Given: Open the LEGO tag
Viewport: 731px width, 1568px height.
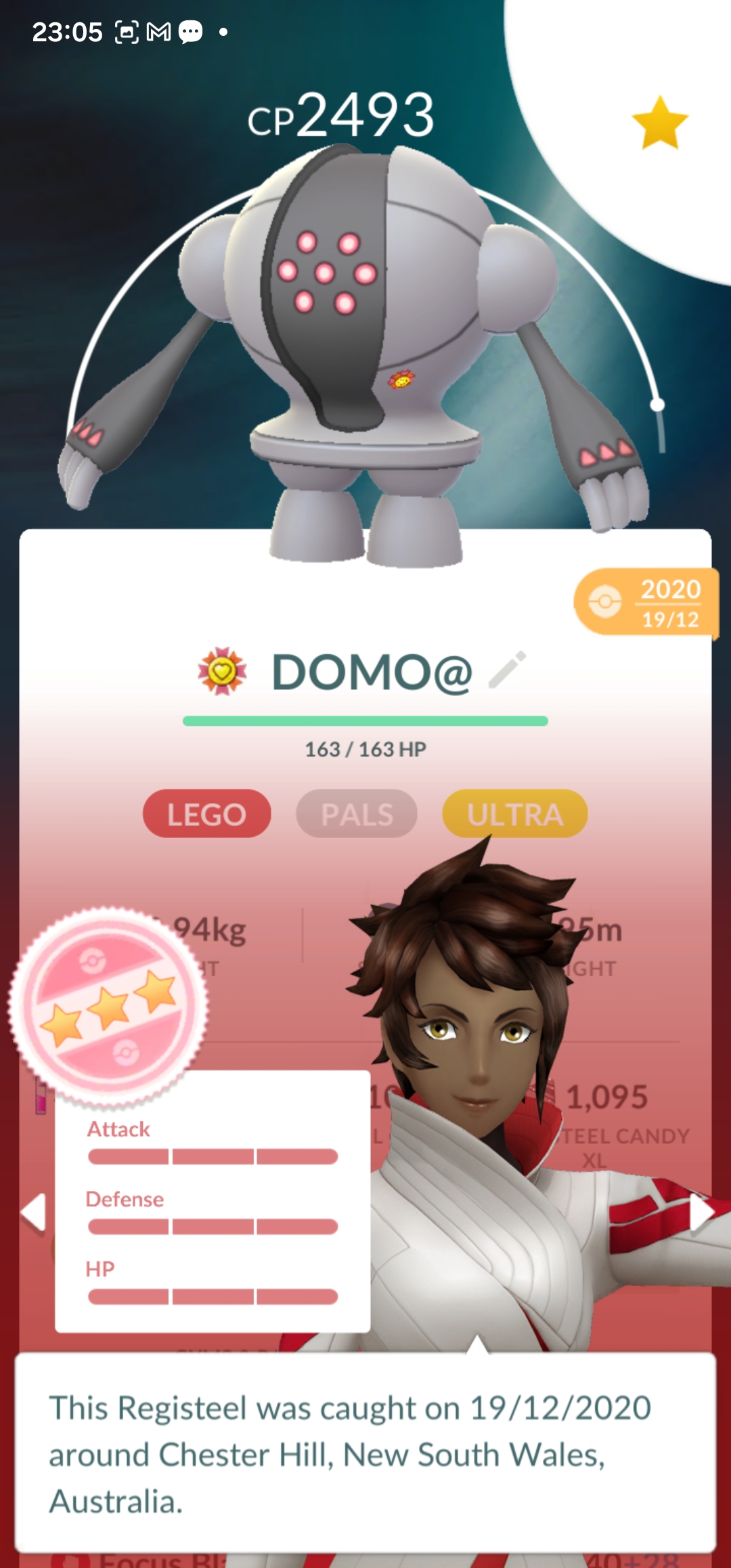Looking at the screenshot, I should (x=207, y=814).
